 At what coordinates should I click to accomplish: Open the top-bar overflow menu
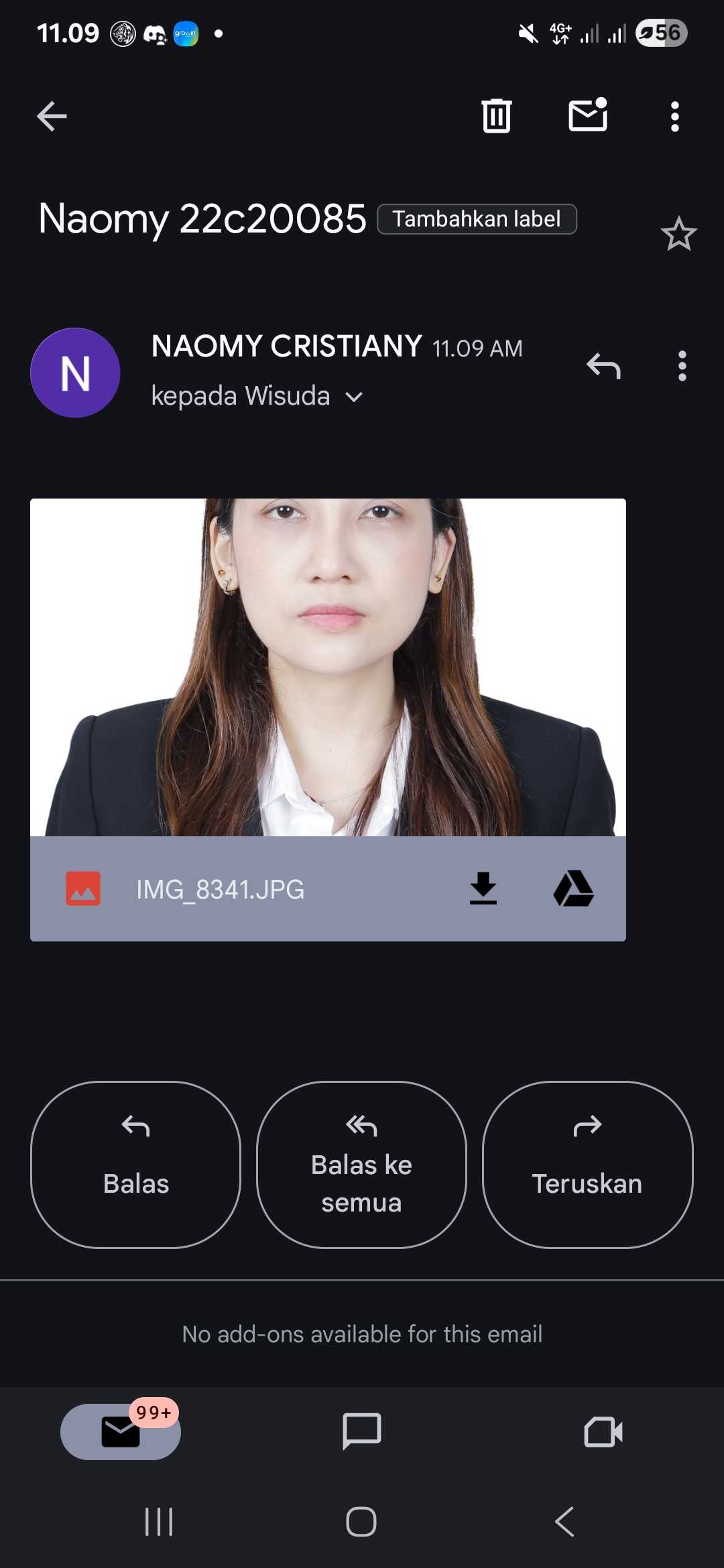point(674,117)
